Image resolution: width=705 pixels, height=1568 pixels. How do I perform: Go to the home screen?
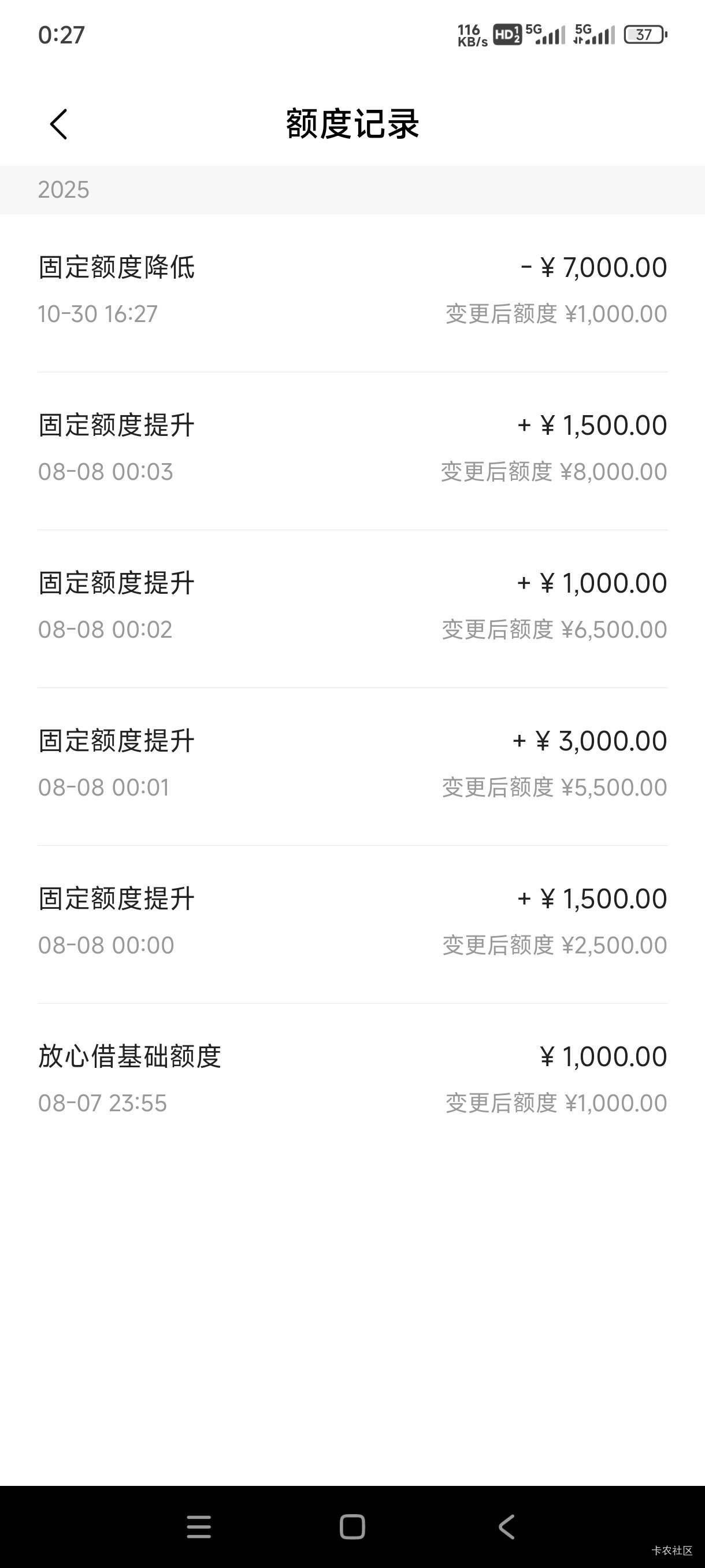tap(352, 1526)
